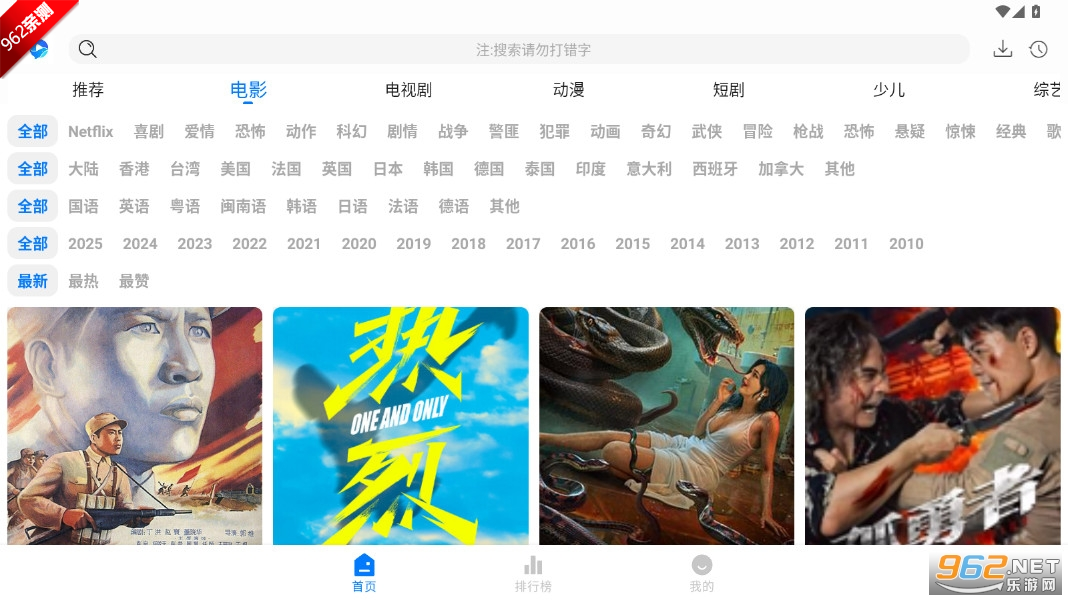Filter by region 香港
Screen dimensions: 1068x601
pyautogui.click(x=134, y=169)
